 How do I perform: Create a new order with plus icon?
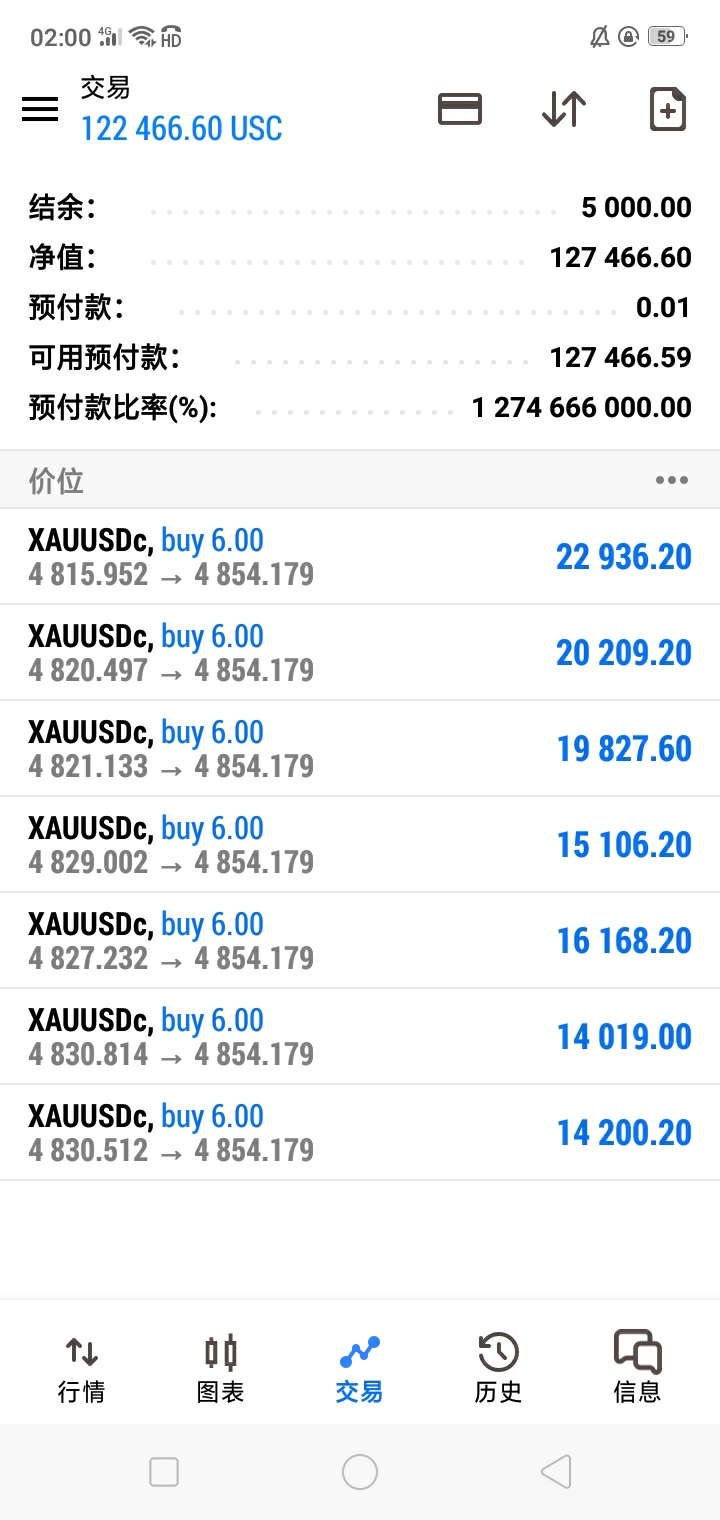coord(668,109)
